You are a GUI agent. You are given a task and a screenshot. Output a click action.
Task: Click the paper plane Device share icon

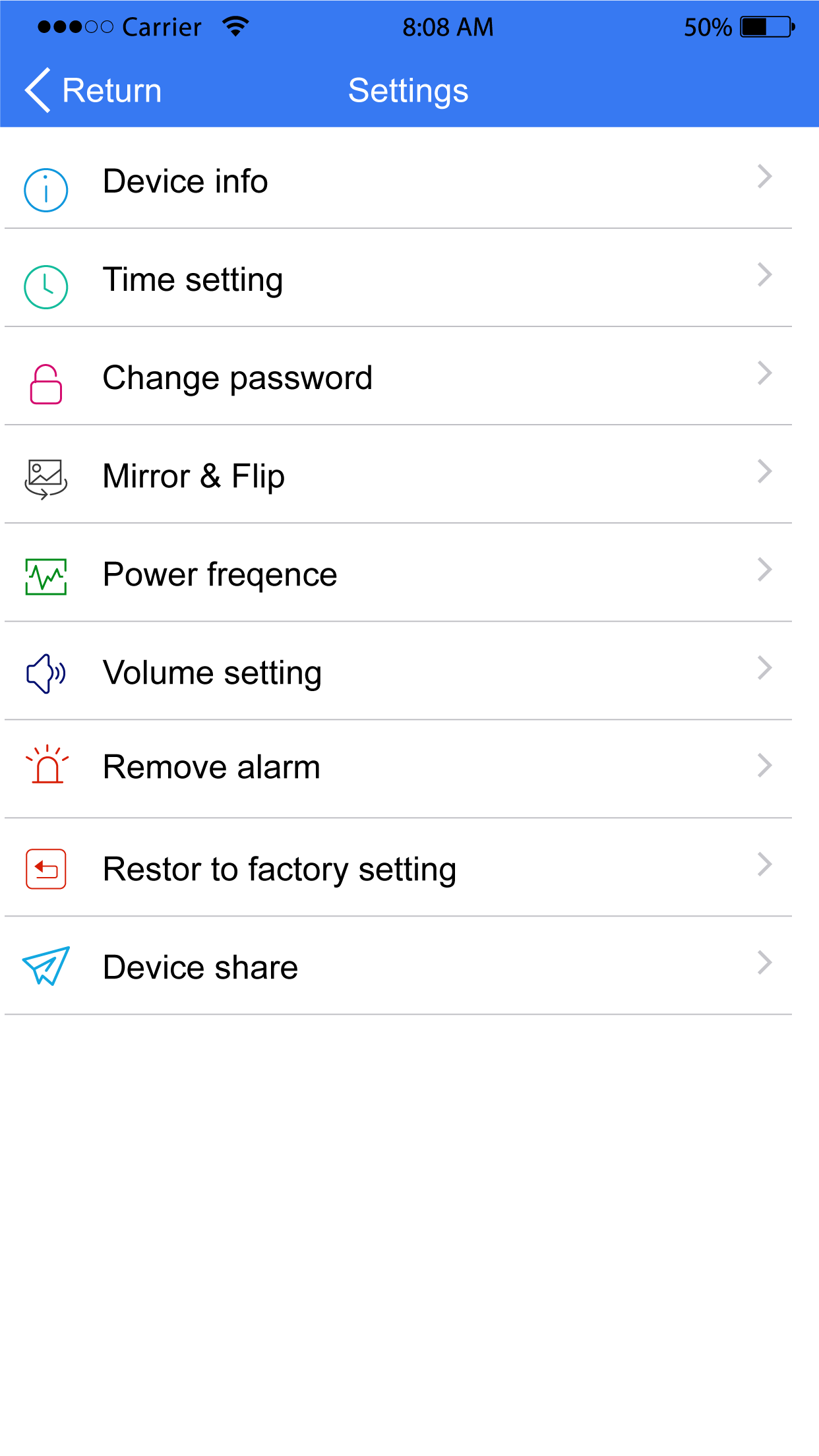pyautogui.click(x=45, y=967)
